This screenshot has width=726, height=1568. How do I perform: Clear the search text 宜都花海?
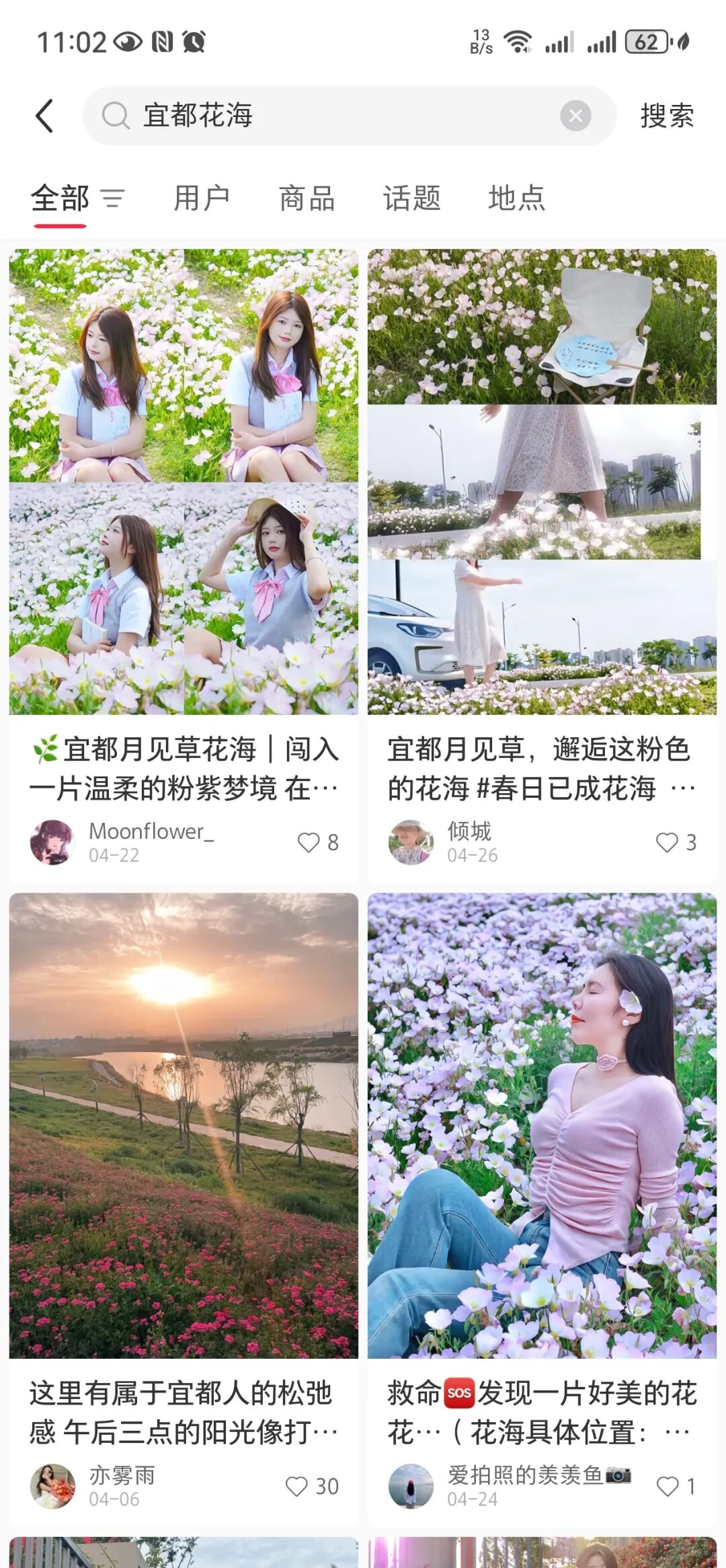coord(575,116)
